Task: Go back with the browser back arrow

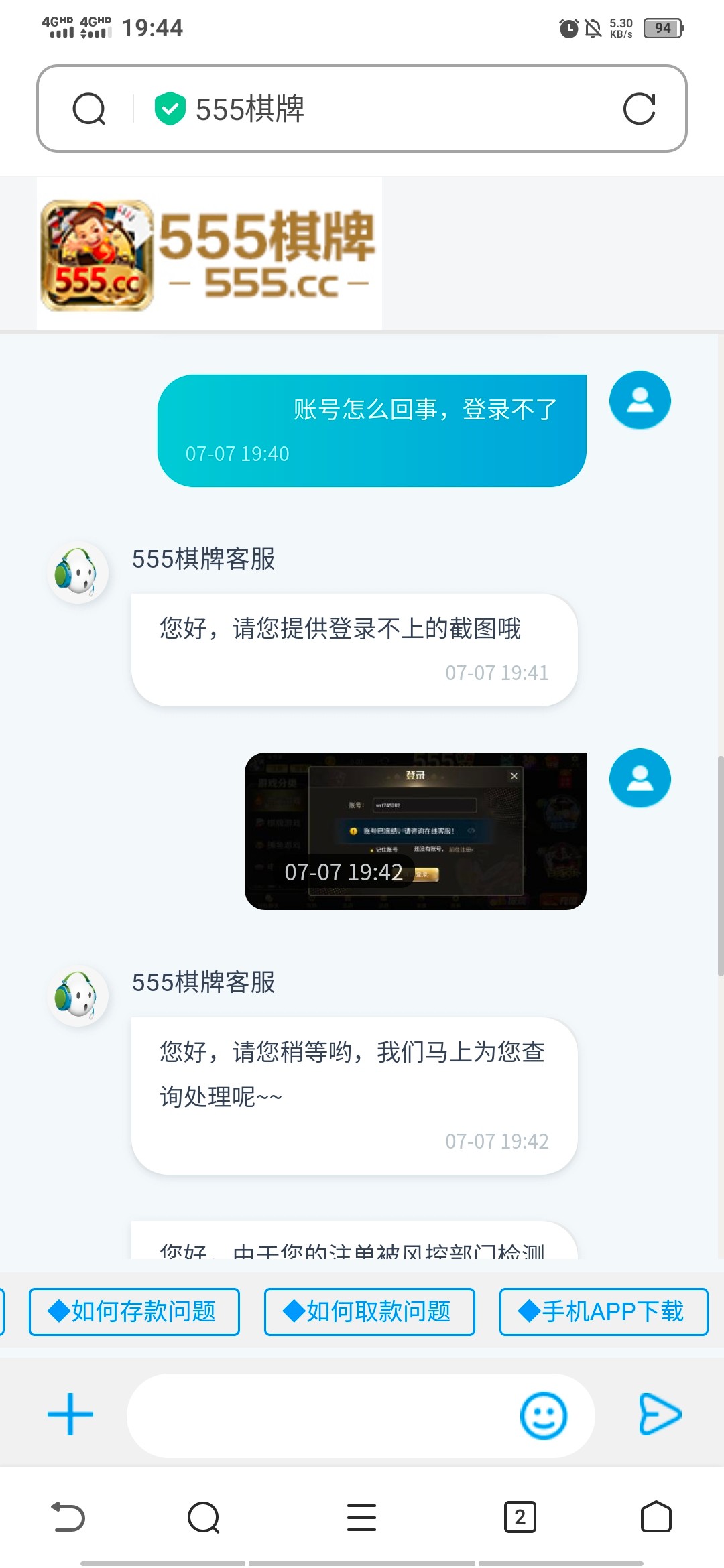Action: coord(68,1518)
